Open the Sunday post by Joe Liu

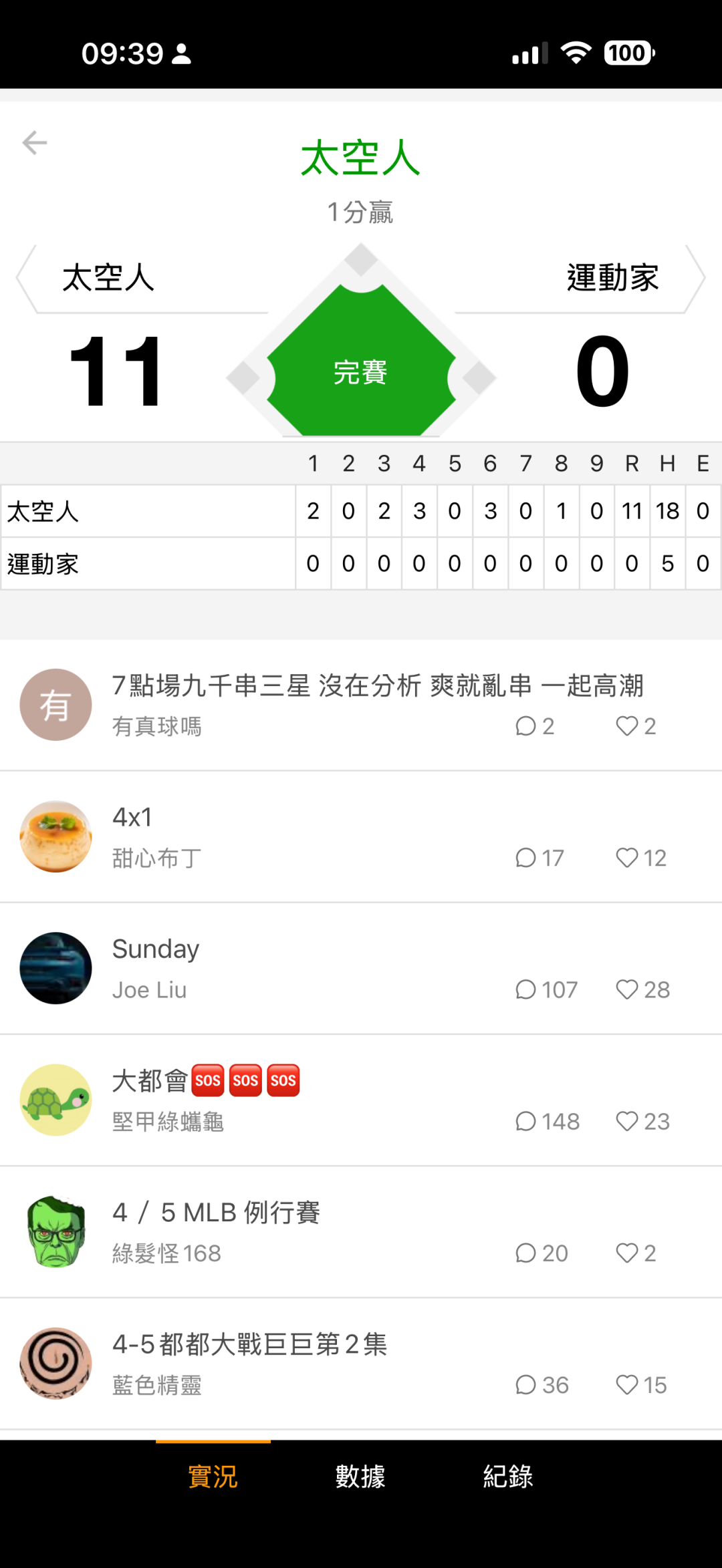(156, 949)
